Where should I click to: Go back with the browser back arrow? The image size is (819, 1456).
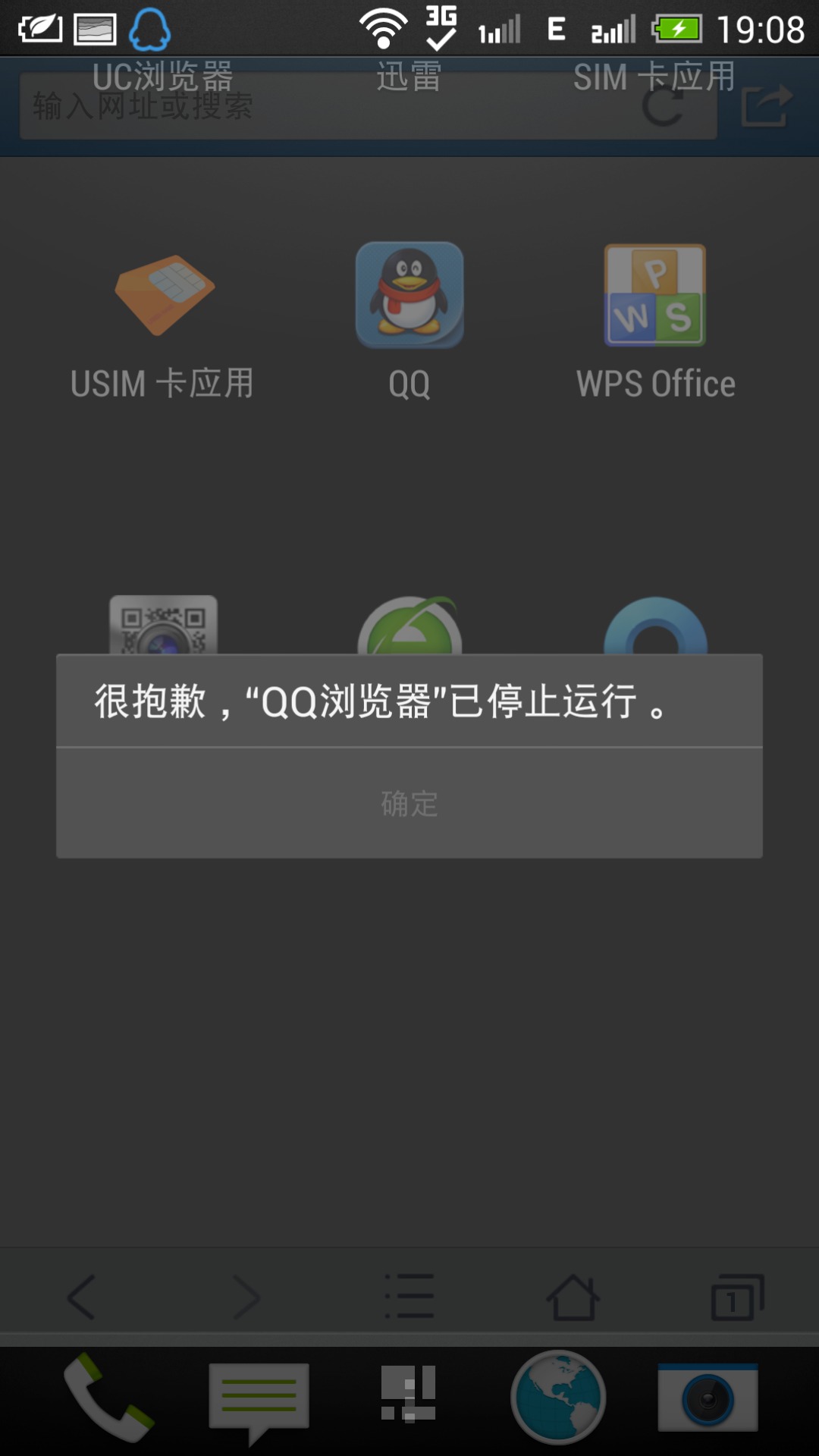pyautogui.click(x=81, y=1297)
